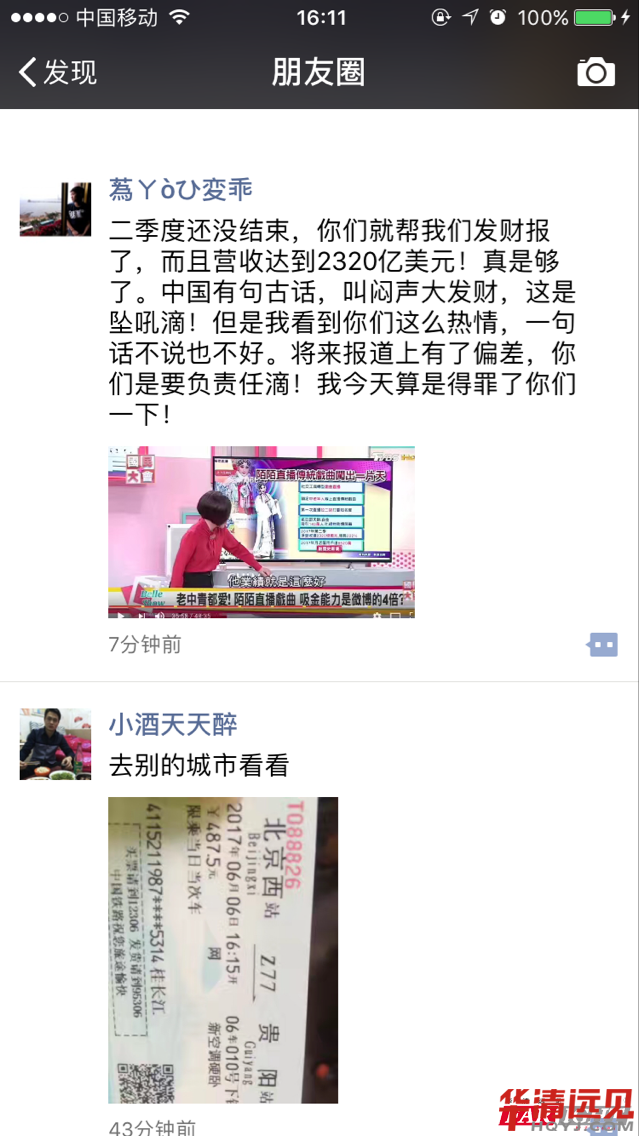The height and width of the screenshot is (1136, 639).
Task: Go back to 发现
Action: 58,72
